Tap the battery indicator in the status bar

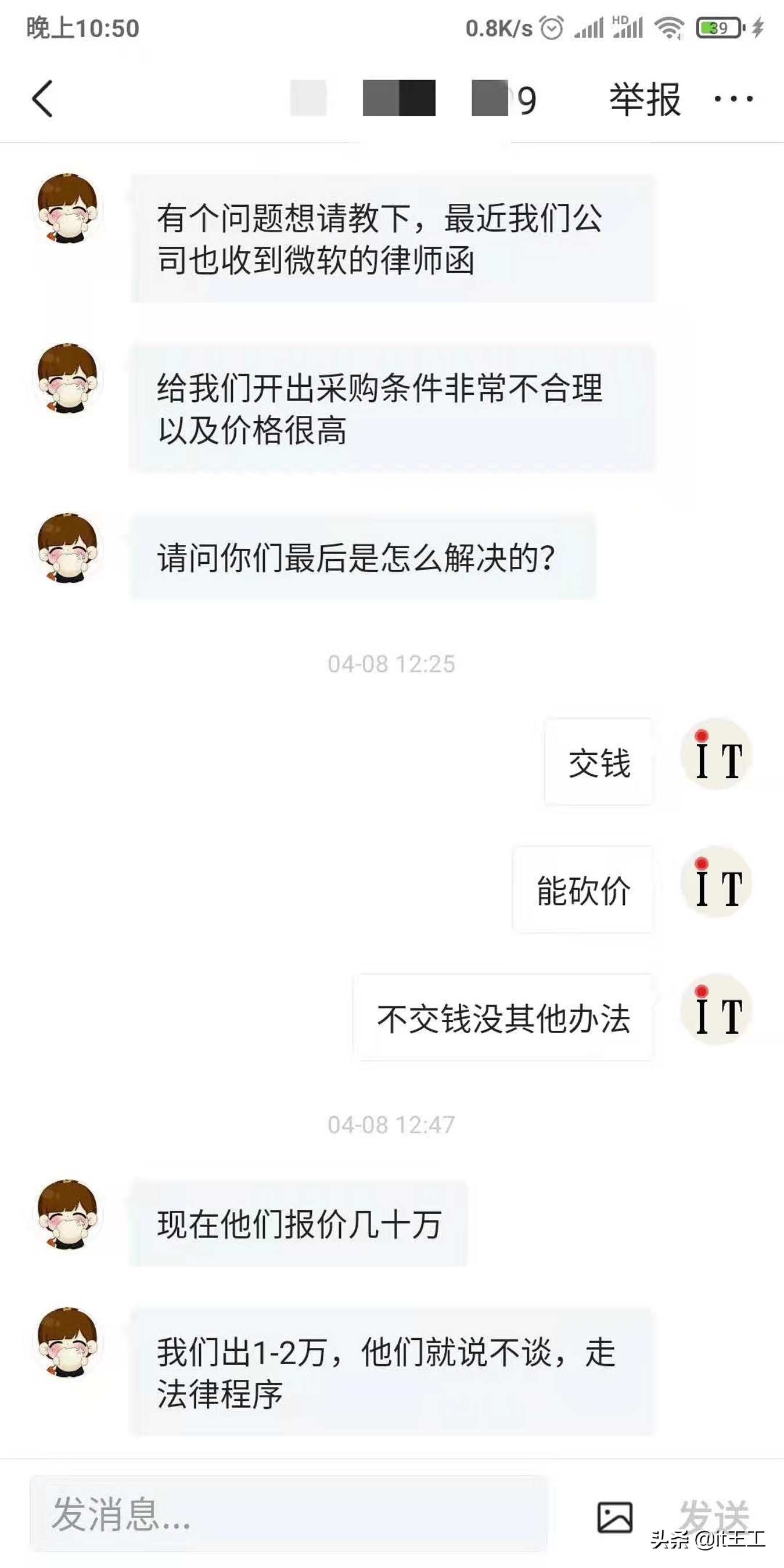pos(718,27)
